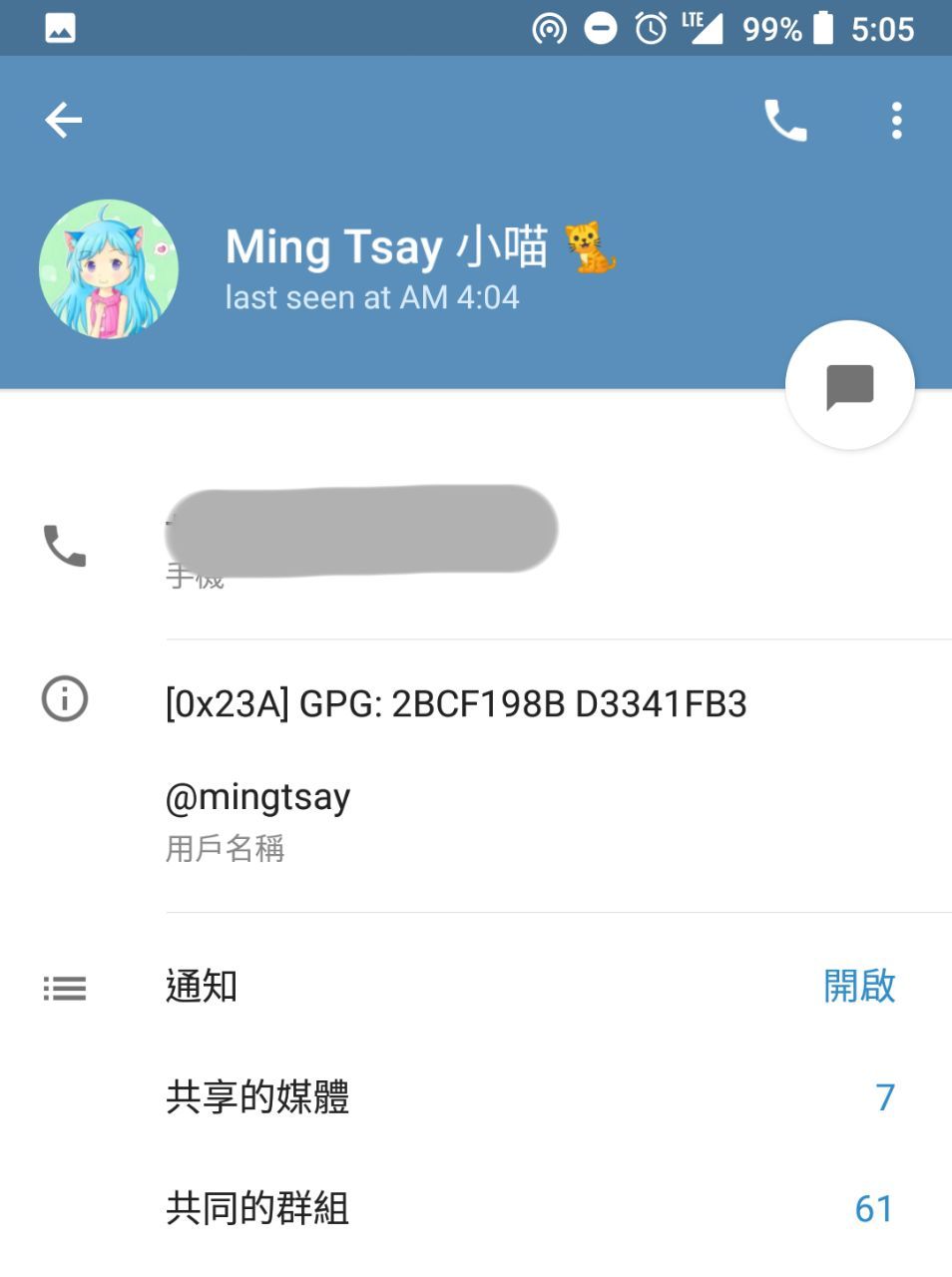Start a voice call with Ming Tsay
Image resolution: width=952 pixels, height=1277 pixels.
785,121
